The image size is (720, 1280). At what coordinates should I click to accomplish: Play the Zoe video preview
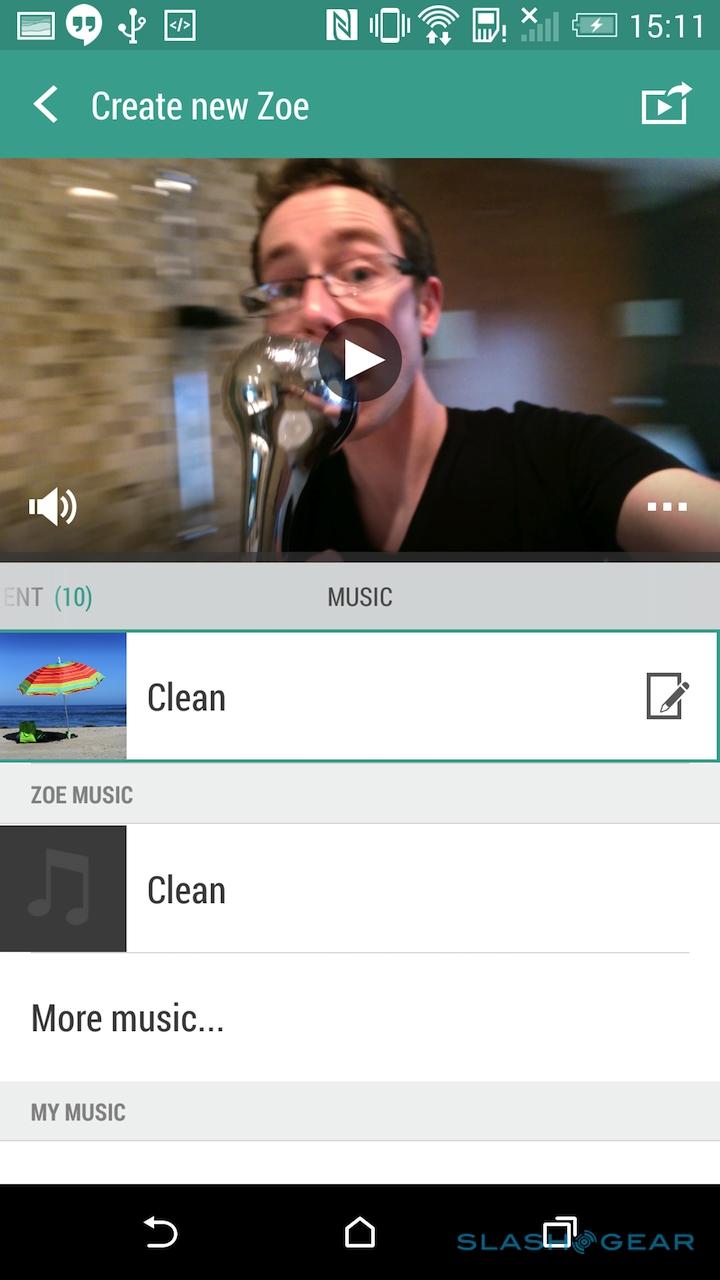pos(360,361)
